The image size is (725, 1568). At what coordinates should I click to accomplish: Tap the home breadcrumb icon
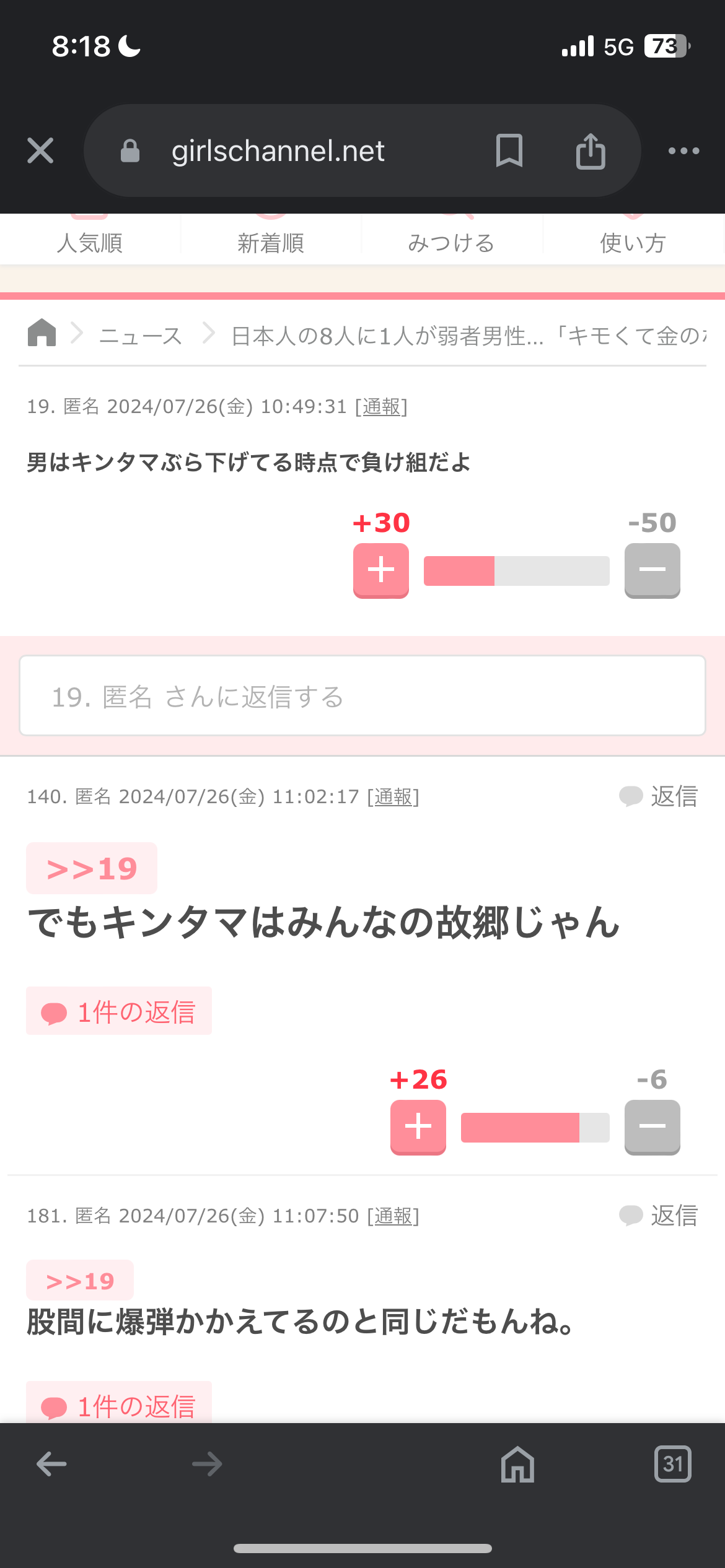click(41, 333)
